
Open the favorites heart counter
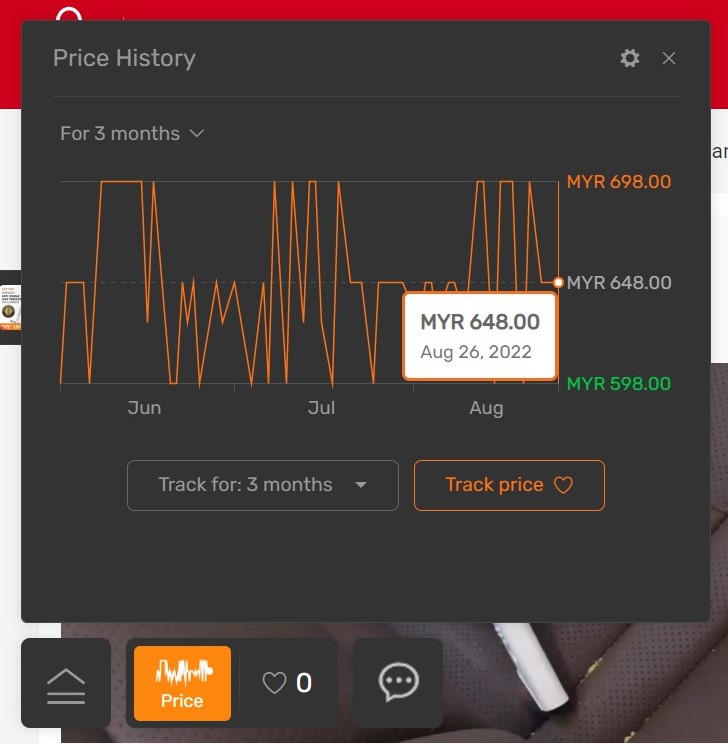[287, 684]
